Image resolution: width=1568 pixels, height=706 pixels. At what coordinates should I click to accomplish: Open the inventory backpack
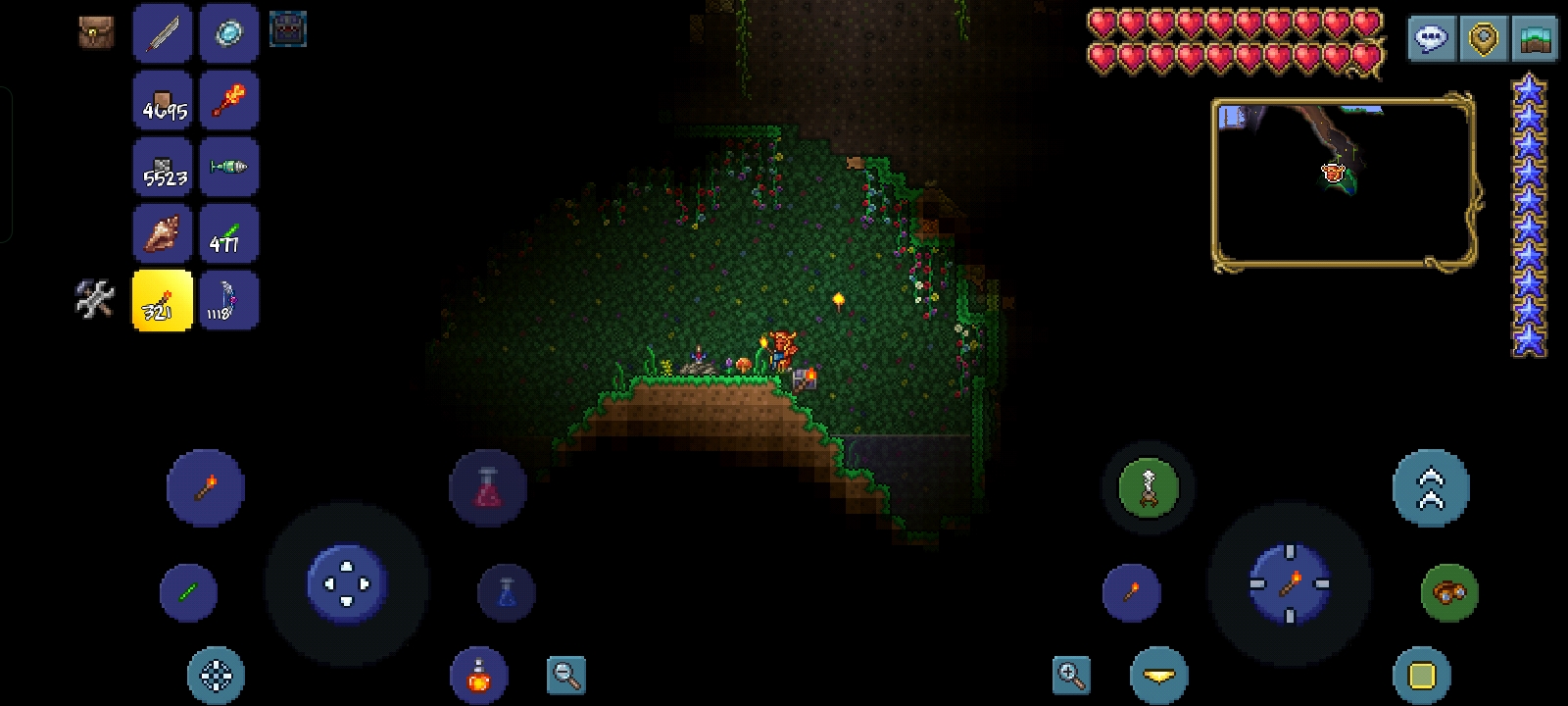click(96, 32)
